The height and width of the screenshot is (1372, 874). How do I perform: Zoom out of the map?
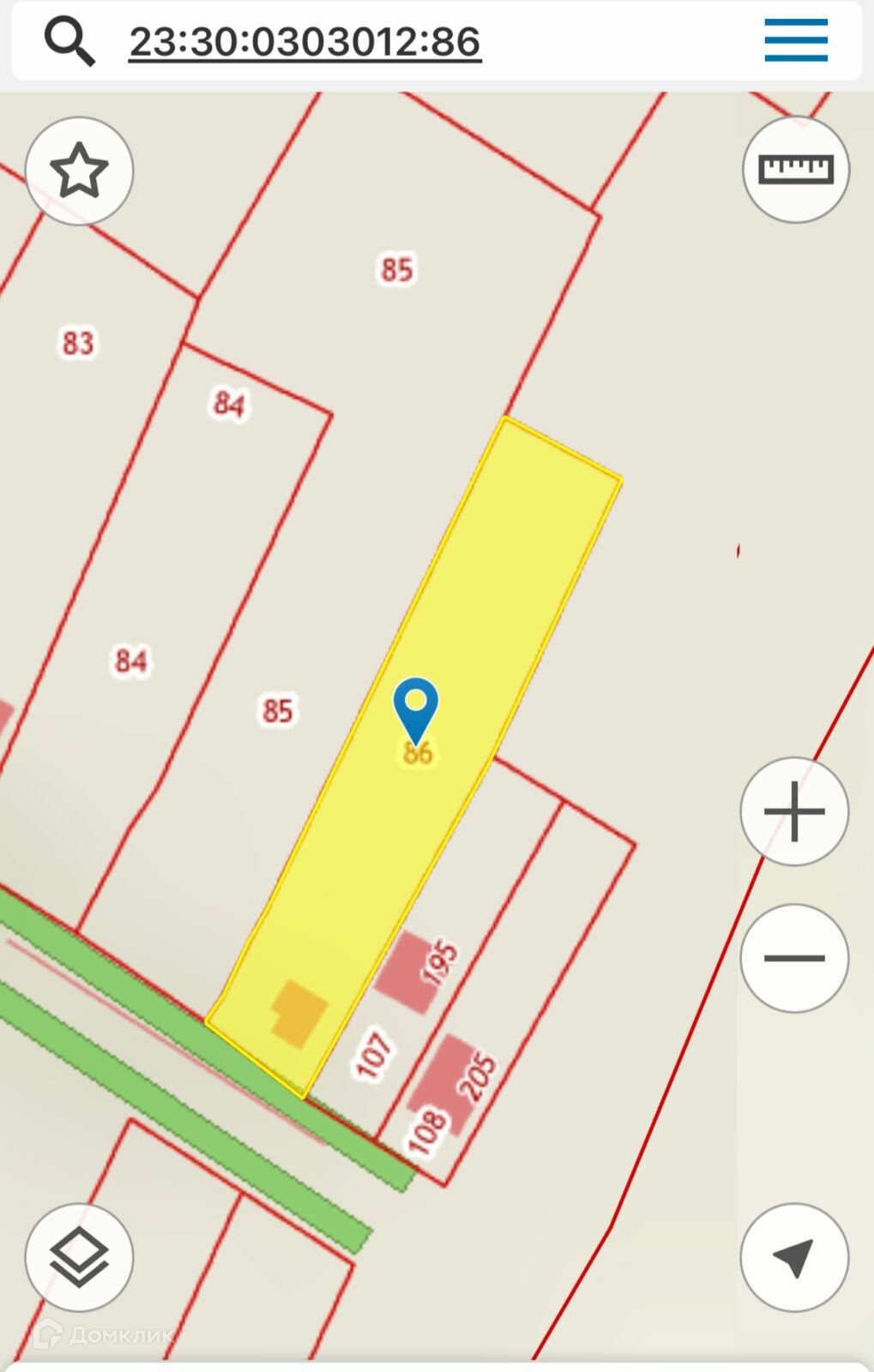pos(794,958)
